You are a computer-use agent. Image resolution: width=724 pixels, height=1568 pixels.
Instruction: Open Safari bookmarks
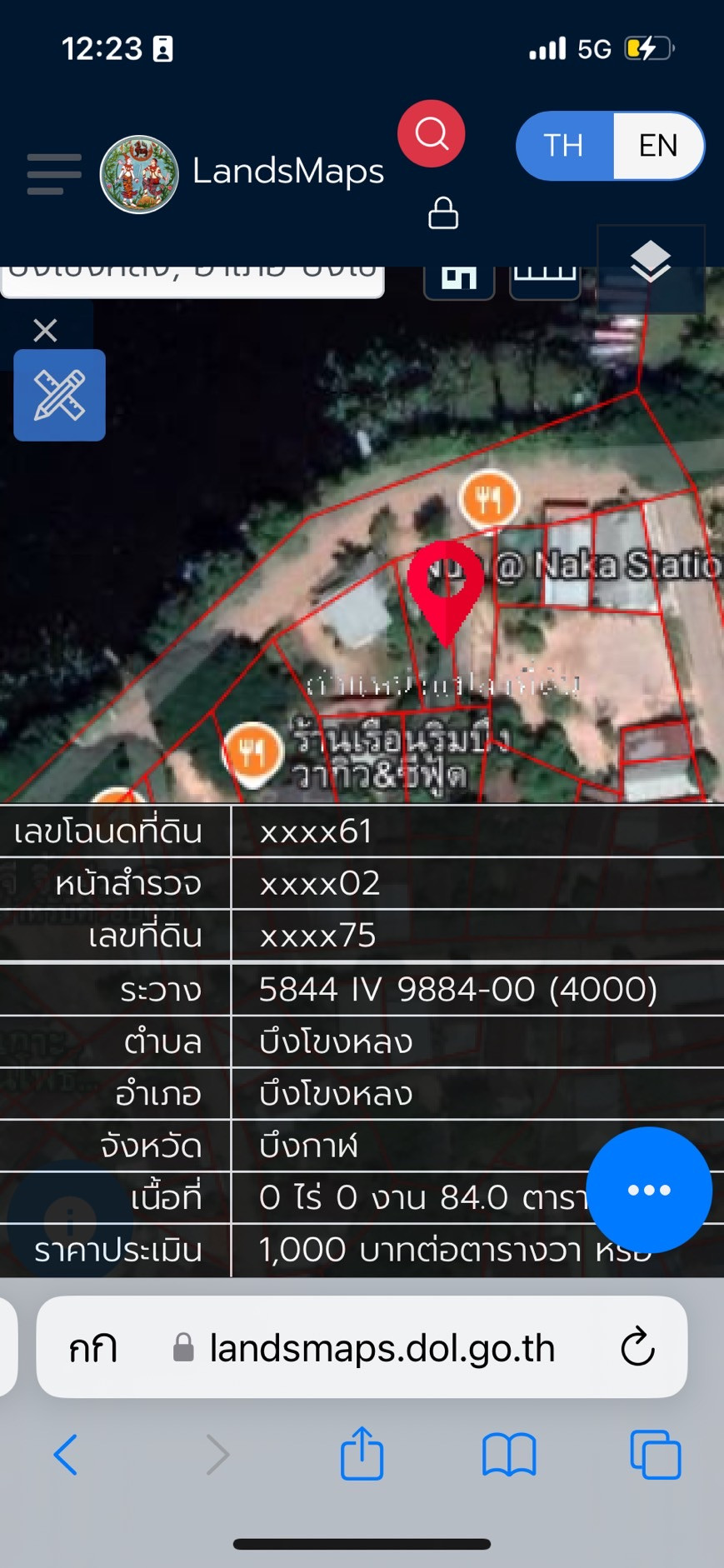(x=508, y=1455)
